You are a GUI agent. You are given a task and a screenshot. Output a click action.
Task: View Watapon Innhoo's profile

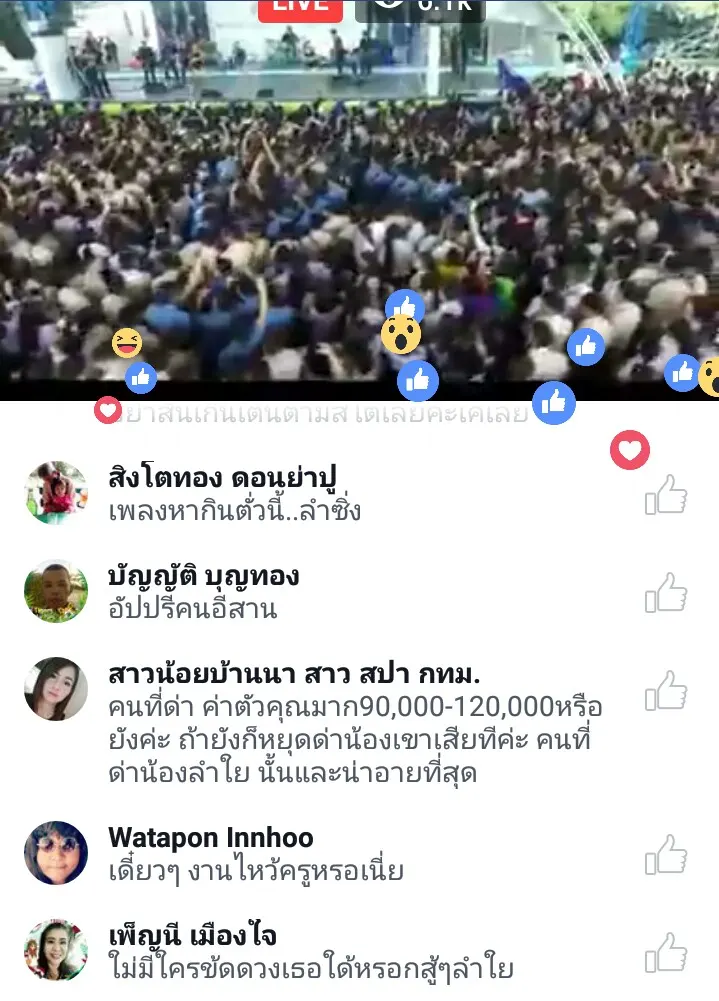click(x=56, y=853)
